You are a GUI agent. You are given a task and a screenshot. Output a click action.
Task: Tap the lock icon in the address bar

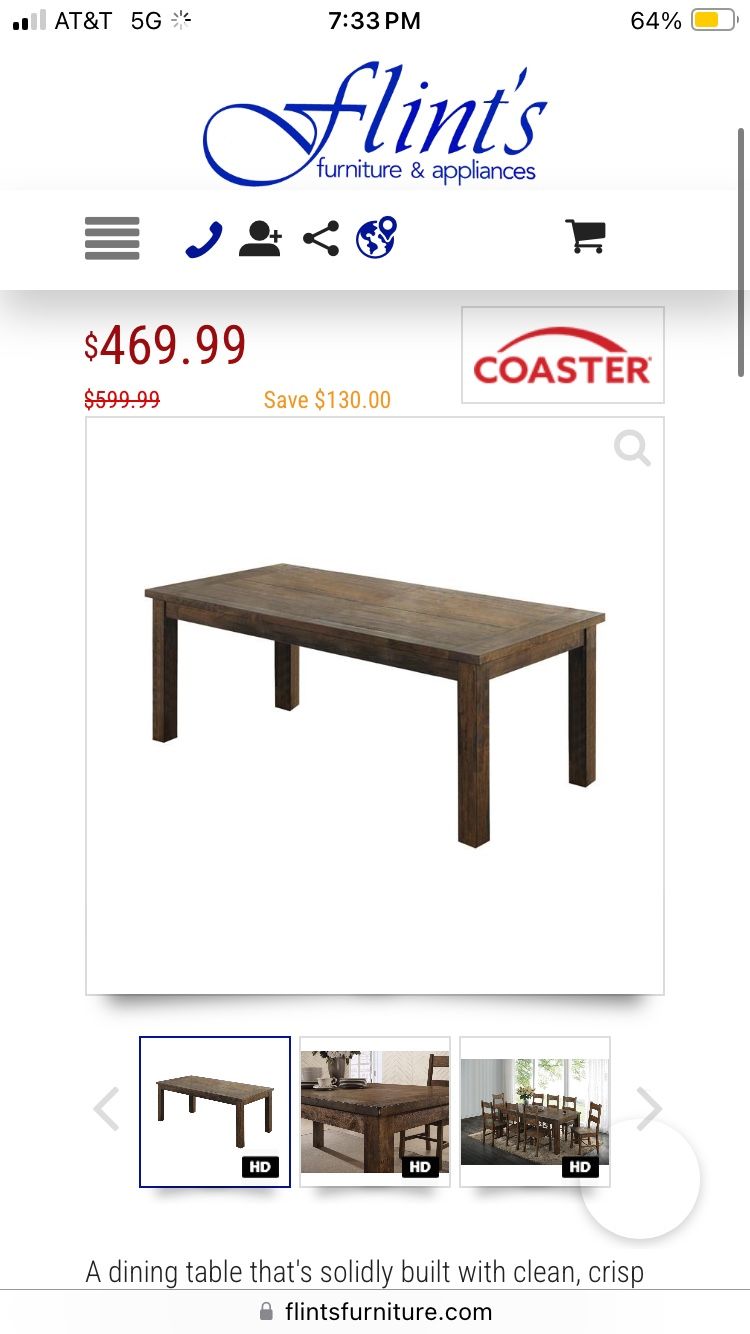[x=266, y=1311]
